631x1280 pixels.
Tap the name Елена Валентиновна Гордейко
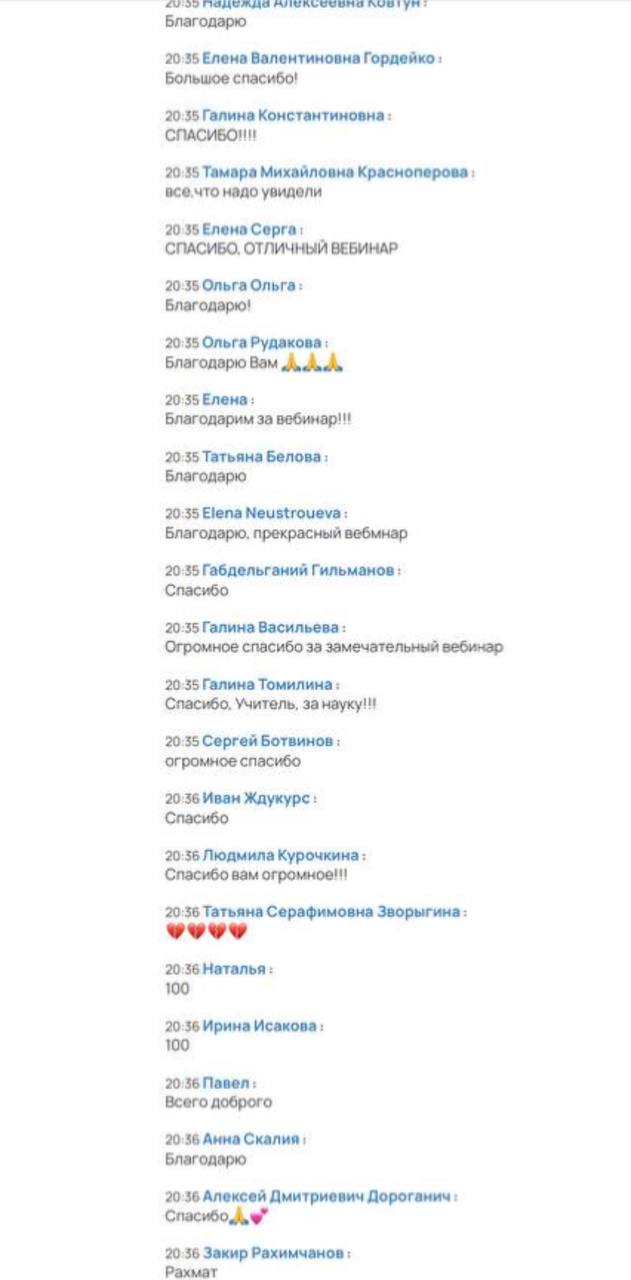pos(318,58)
